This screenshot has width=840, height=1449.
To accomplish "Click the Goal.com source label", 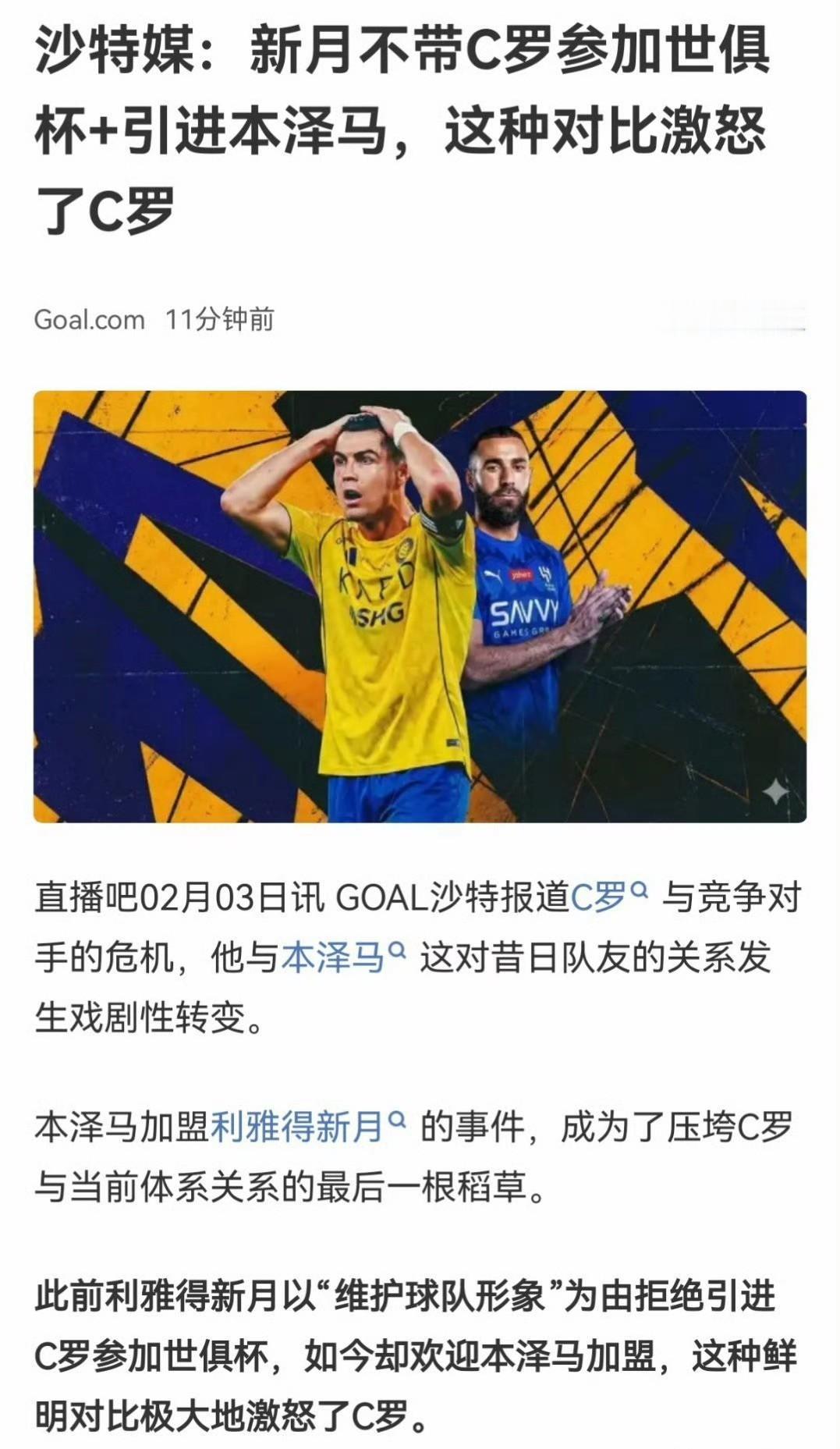I will point(89,318).
